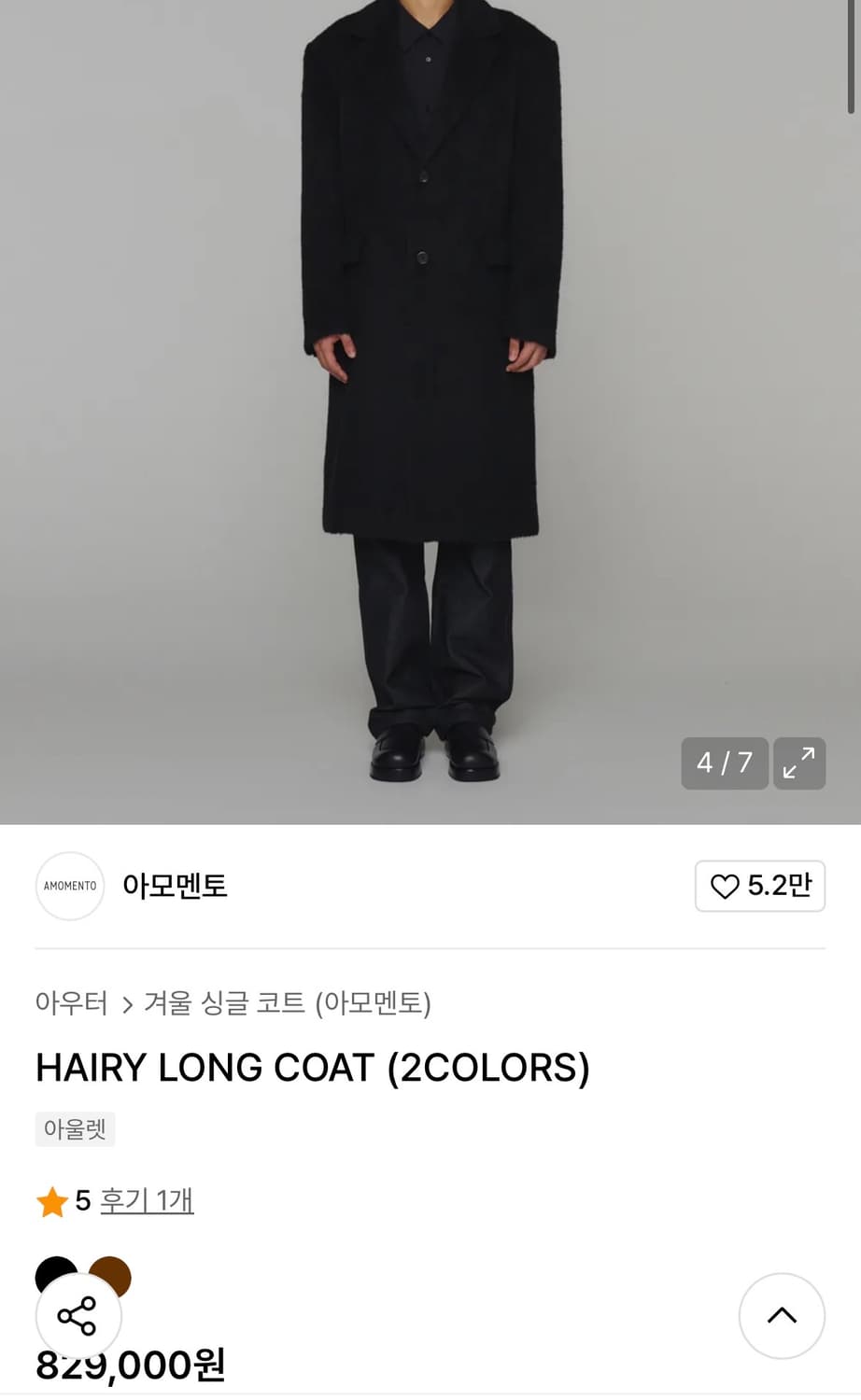Open the heart button showing 5.2만 likes

click(759, 886)
